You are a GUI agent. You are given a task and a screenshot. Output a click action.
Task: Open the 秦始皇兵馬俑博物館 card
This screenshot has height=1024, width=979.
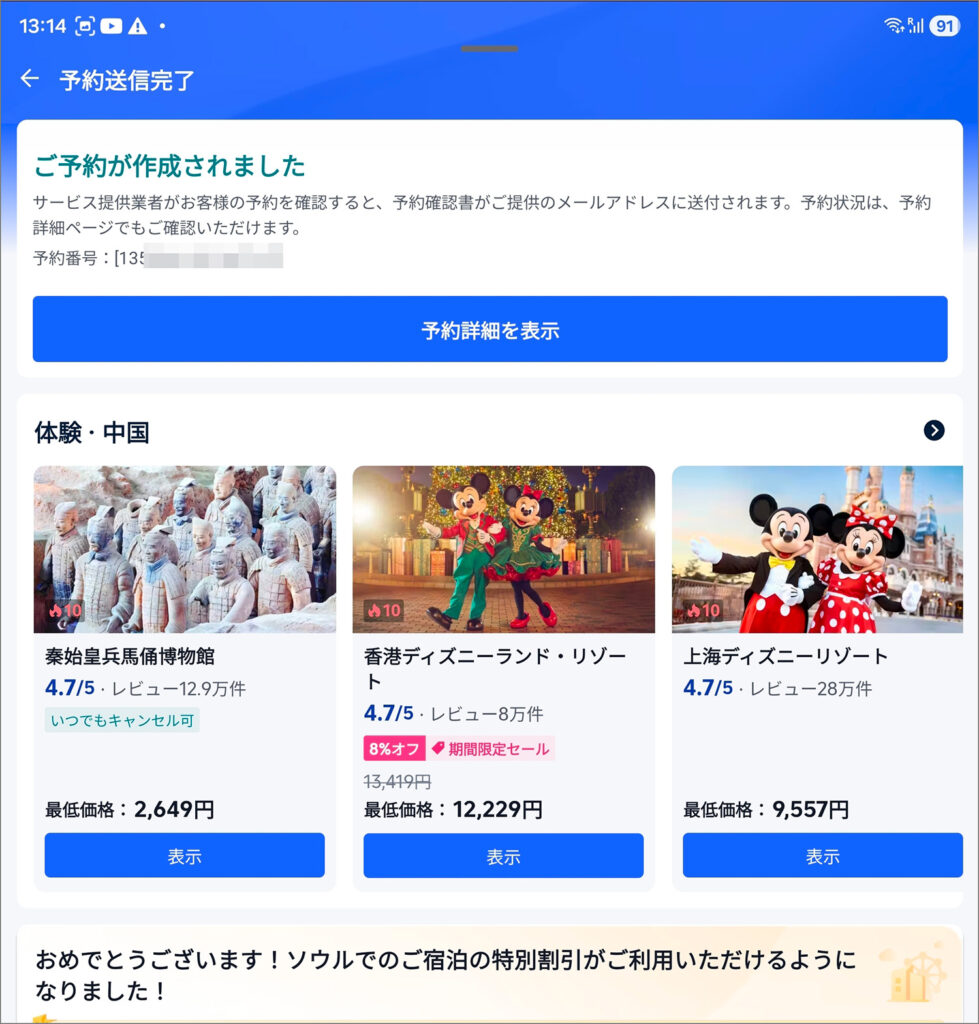(184, 560)
